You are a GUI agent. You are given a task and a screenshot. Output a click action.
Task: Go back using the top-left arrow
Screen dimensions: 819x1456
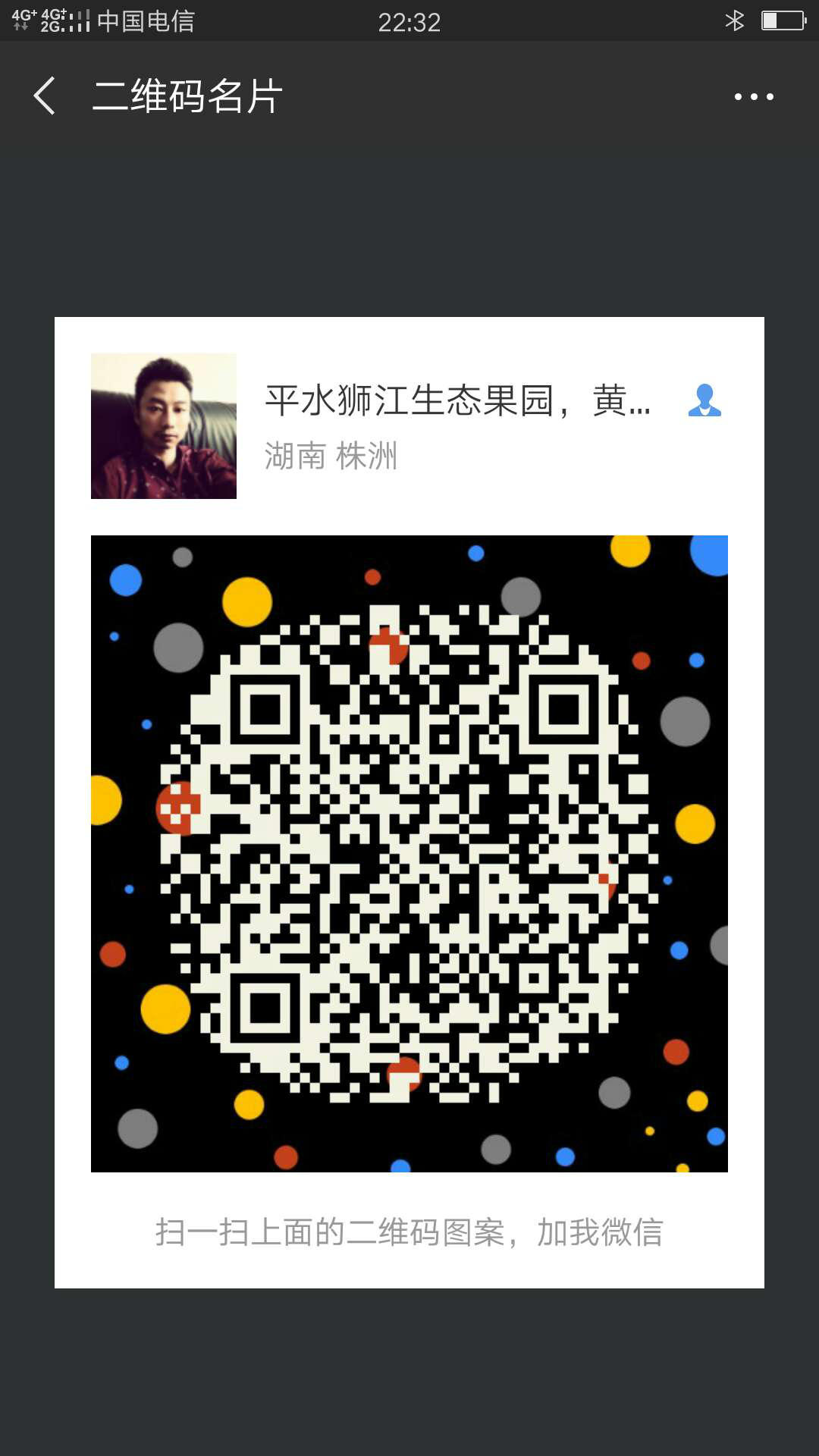pyautogui.click(x=45, y=96)
